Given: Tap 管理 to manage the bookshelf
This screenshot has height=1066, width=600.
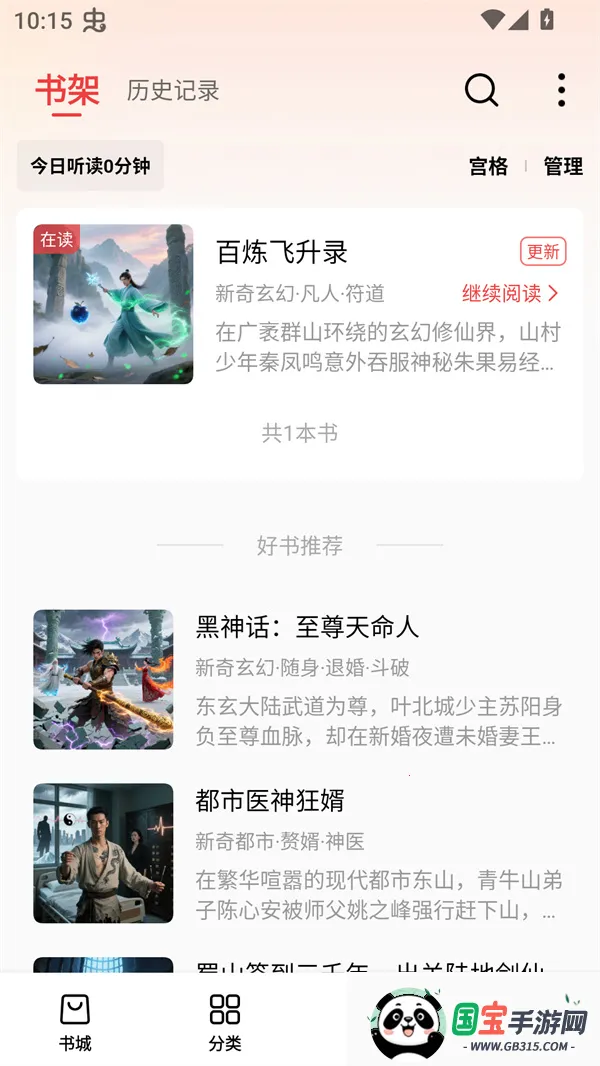Looking at the screenshot, I should tap(563, 166).
